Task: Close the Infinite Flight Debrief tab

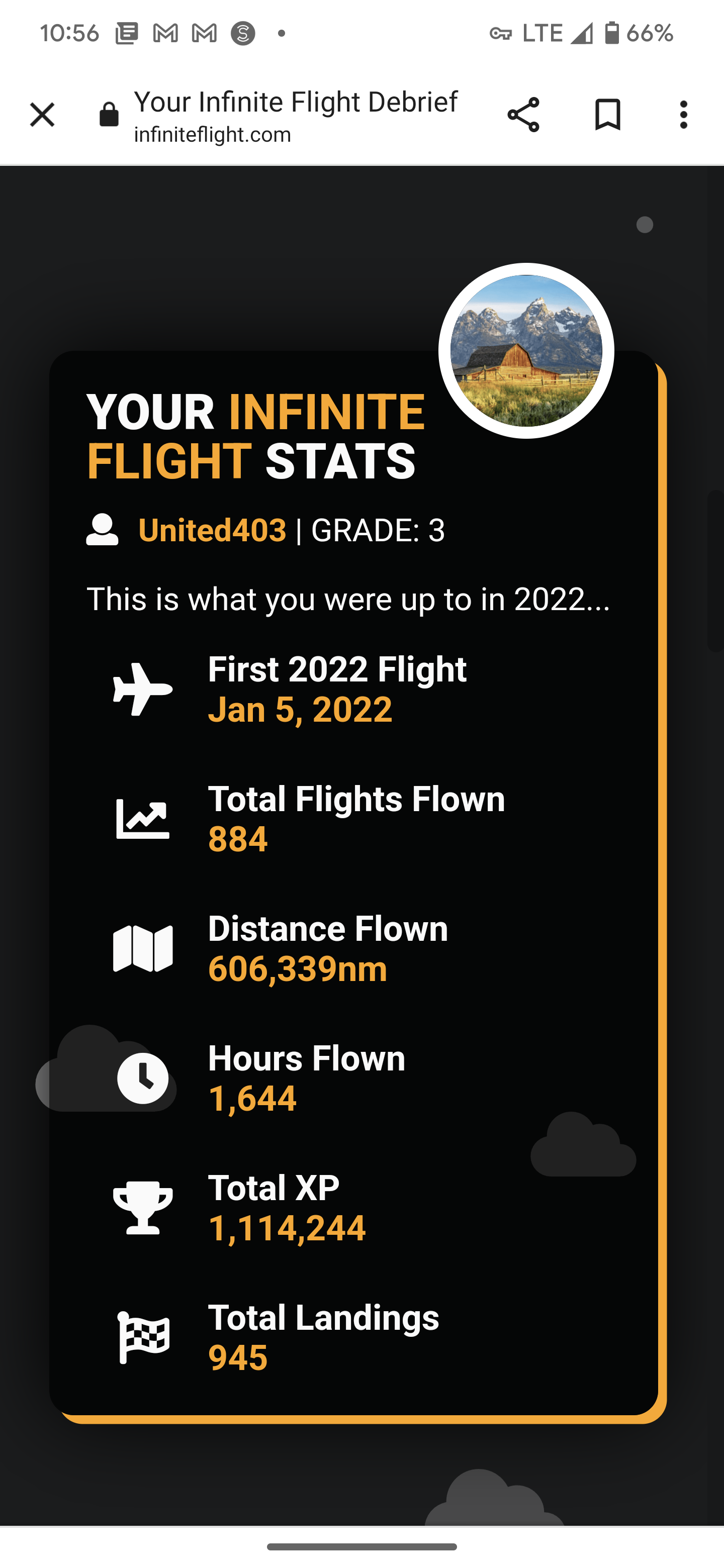Action: tap(42, 115)
